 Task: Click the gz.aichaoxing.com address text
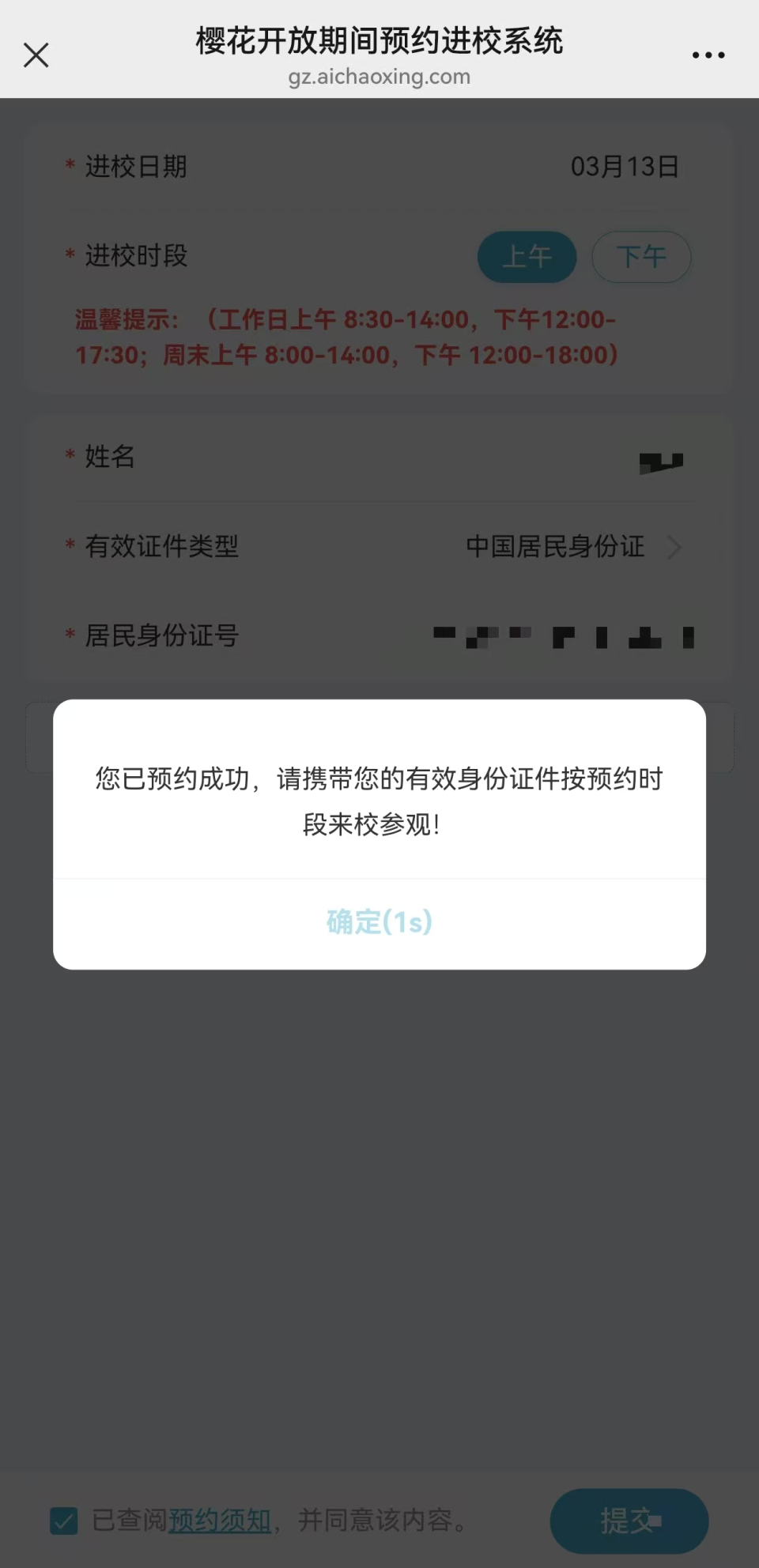pos(378,76)
